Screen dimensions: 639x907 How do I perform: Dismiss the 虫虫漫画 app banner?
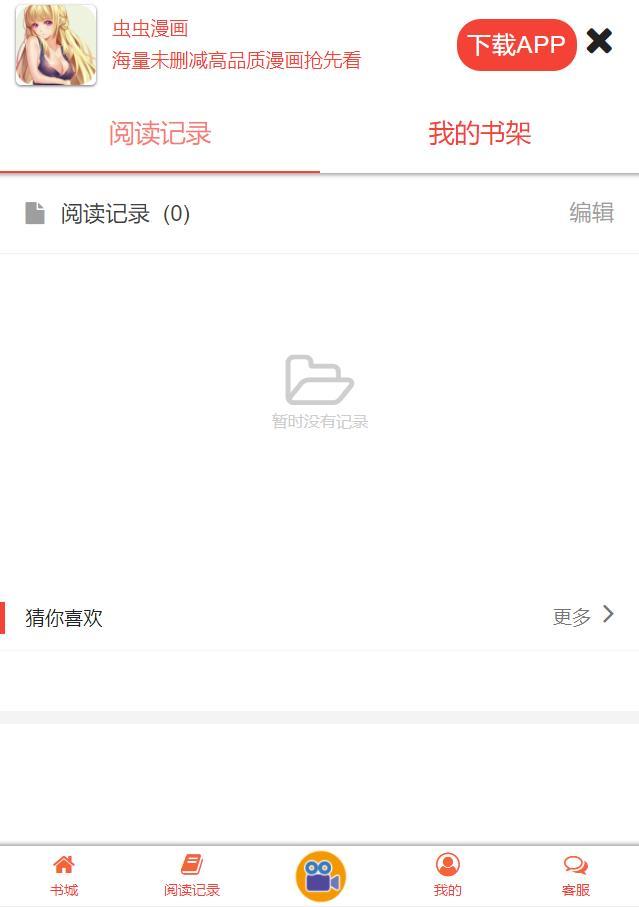coord(599,41)
